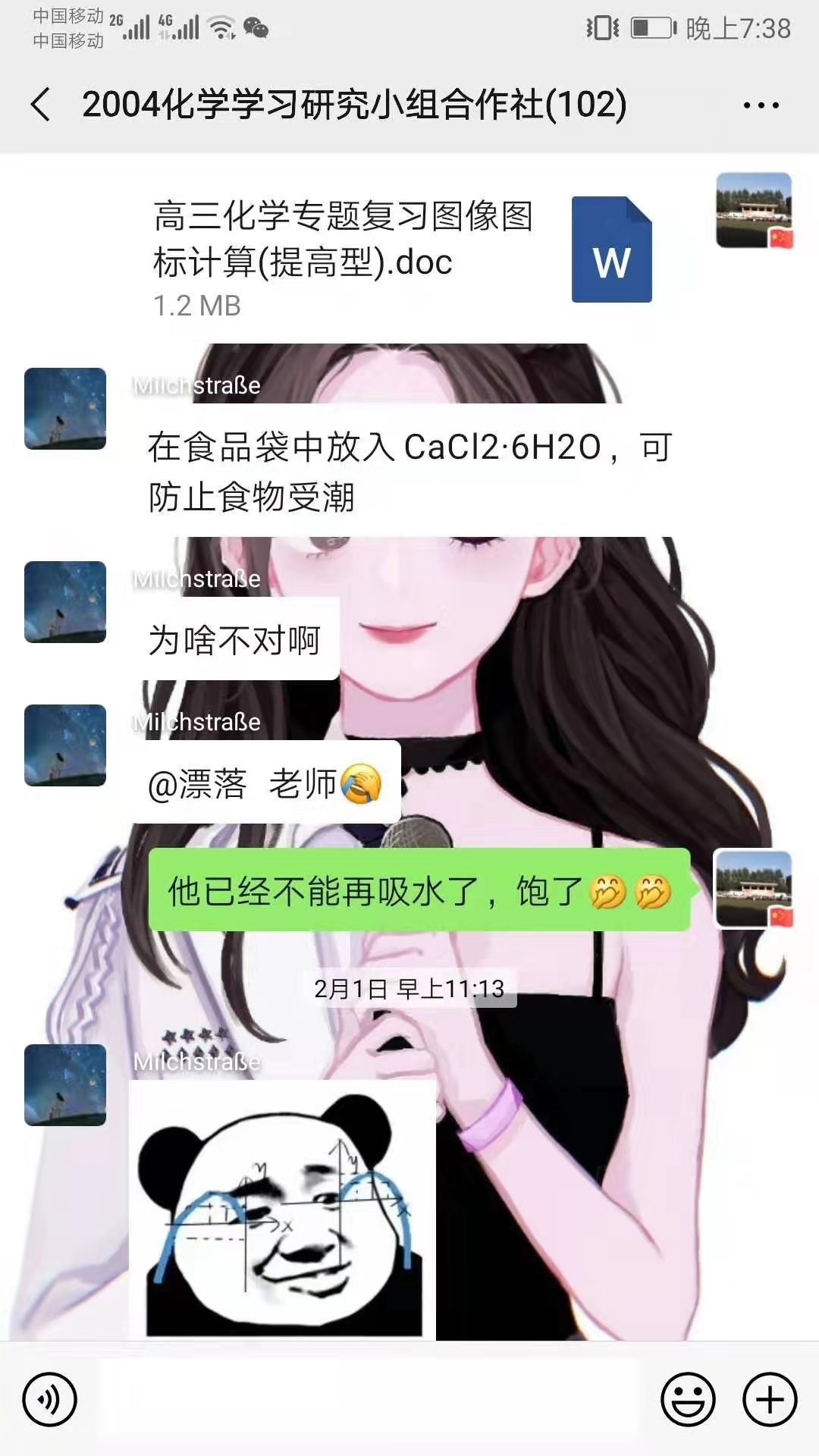Screen dimensions: 819x1456
Task: Open own avatar beside the doc file
Action: click(x=754, y=211)
